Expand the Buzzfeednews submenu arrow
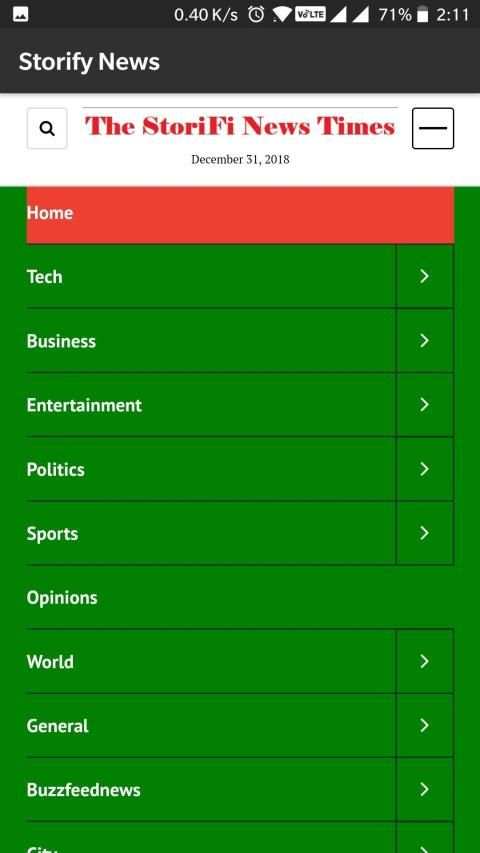The height and width of the screenshot is (853, 480). click(x=424, y=790)
